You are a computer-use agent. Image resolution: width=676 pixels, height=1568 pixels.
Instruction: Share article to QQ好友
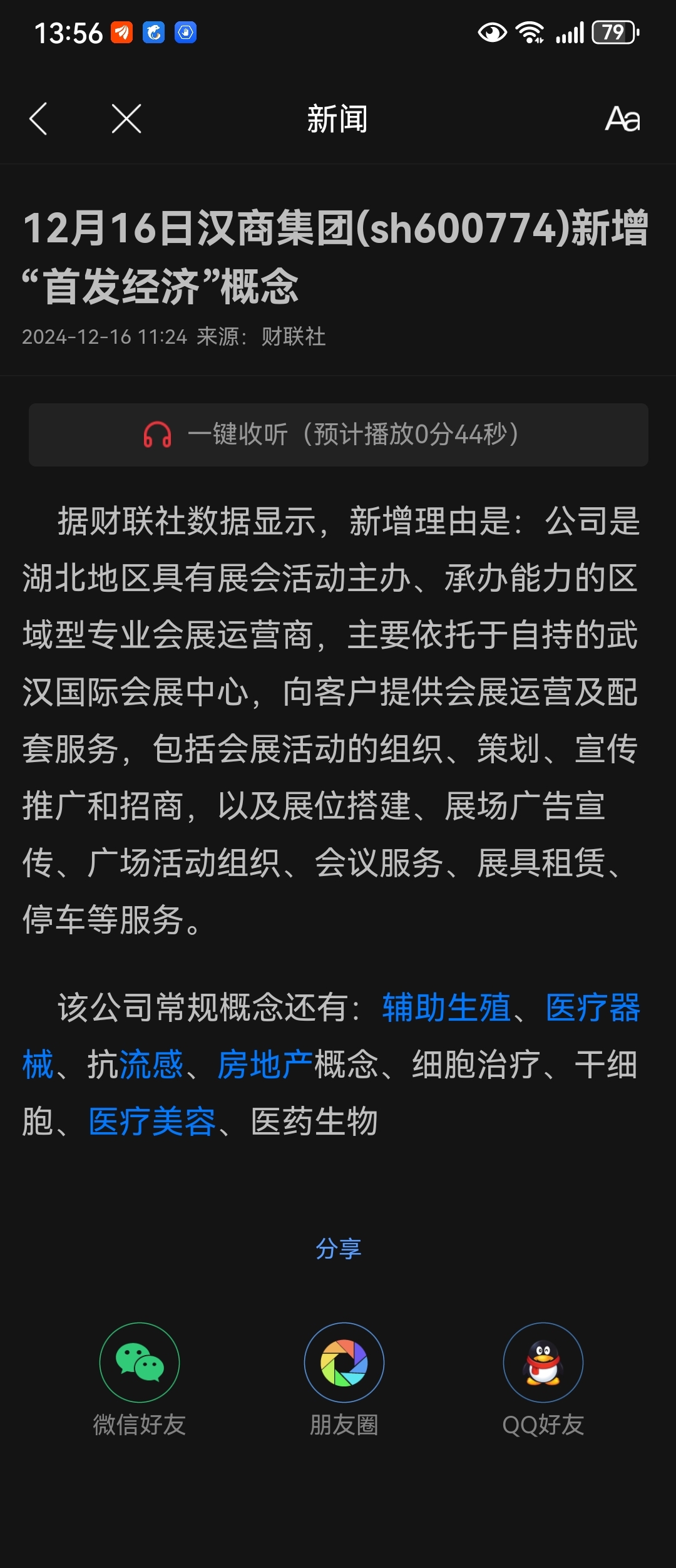point(543,1363)
